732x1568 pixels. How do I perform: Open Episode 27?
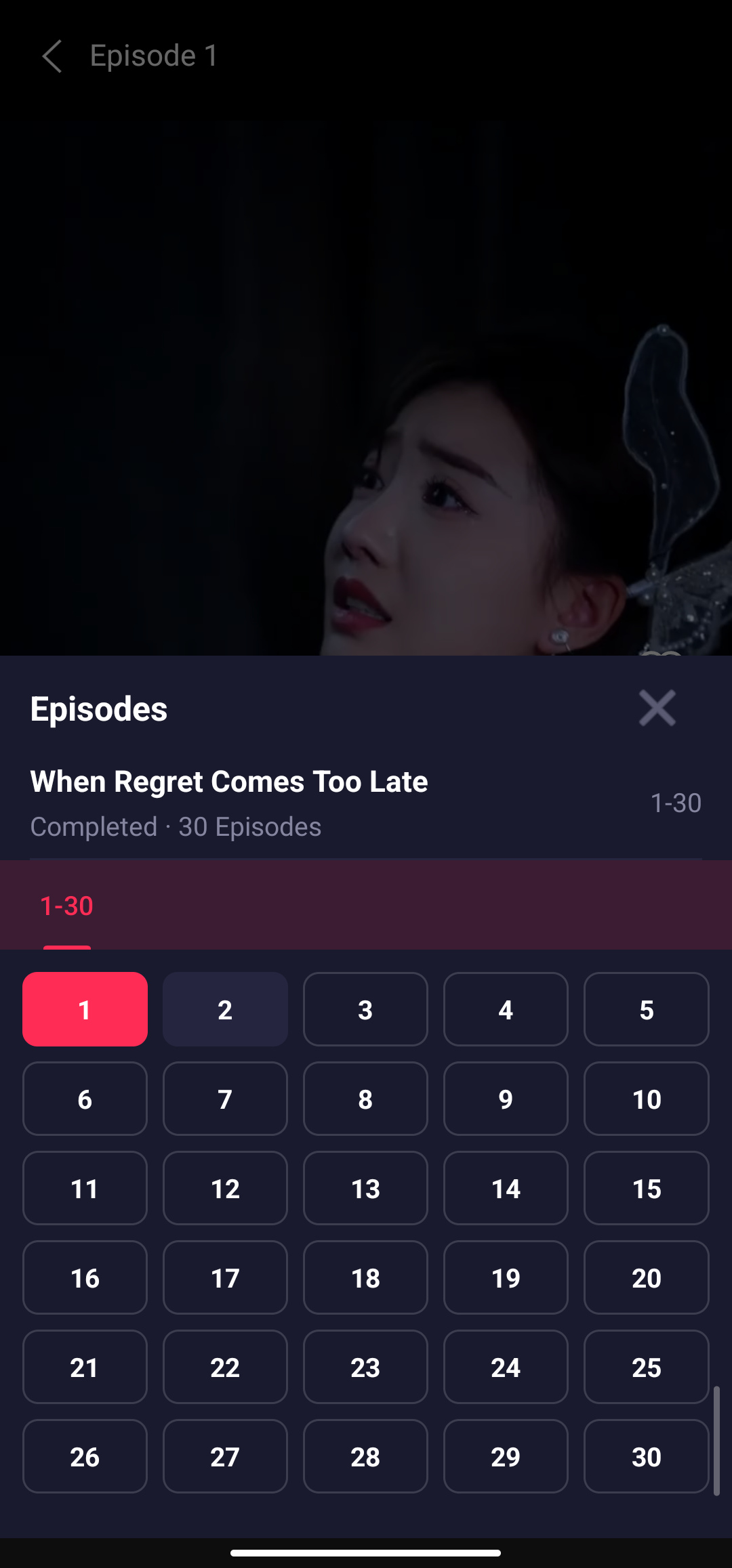point(225,1456)
